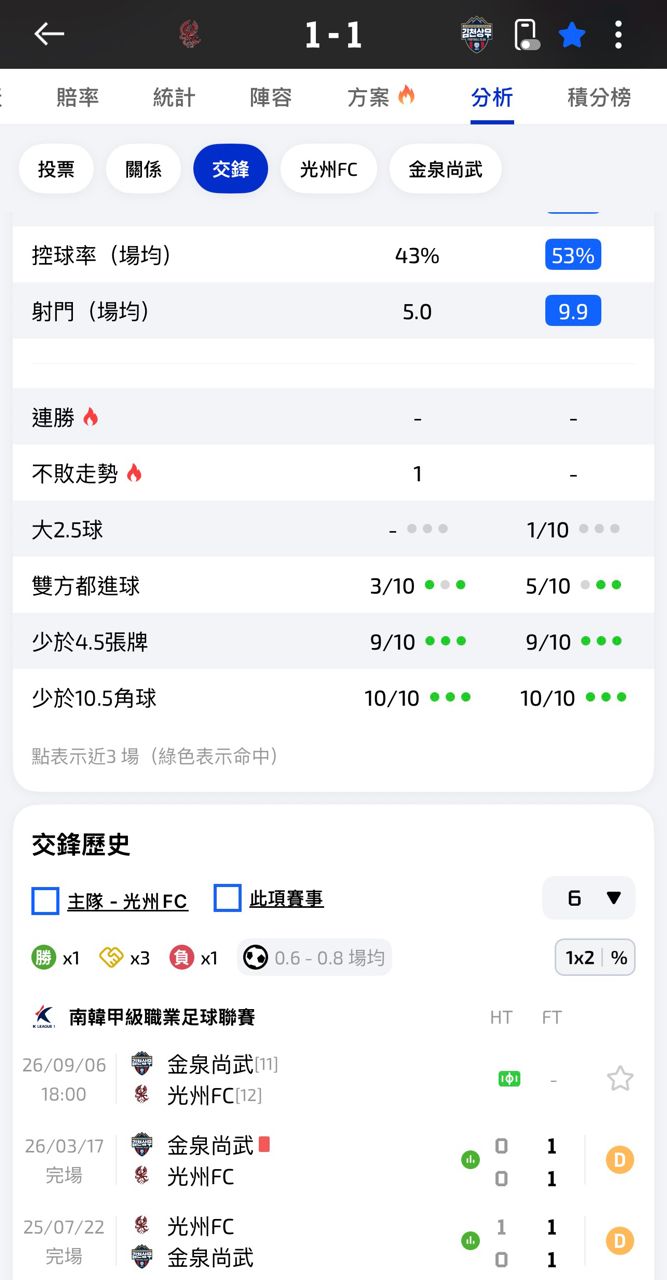Open the 陣容 tab

[271, 97]
